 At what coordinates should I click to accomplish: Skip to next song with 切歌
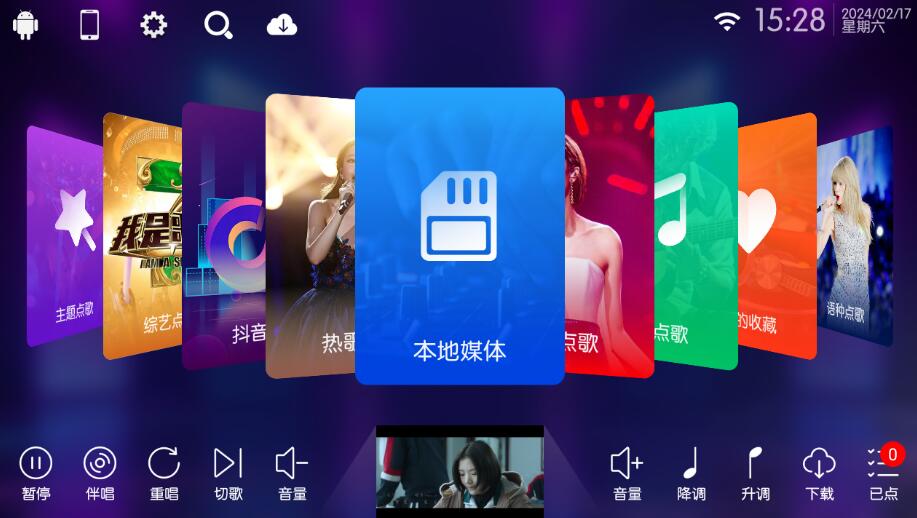click(228, 470)
